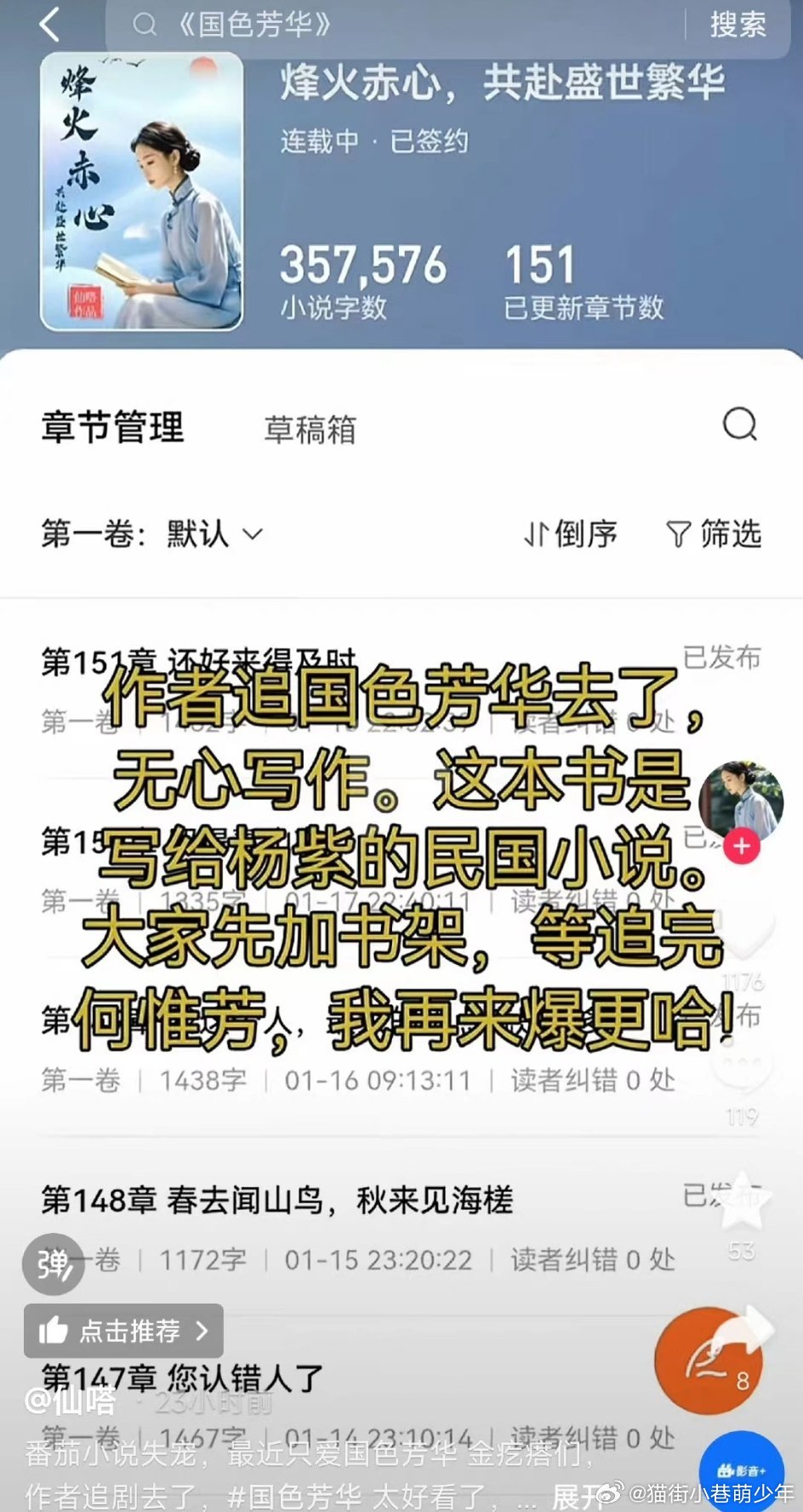Like the video with 1176 likes
The width and height of the screenshot is (803, 1512).
tap(743, 936)
